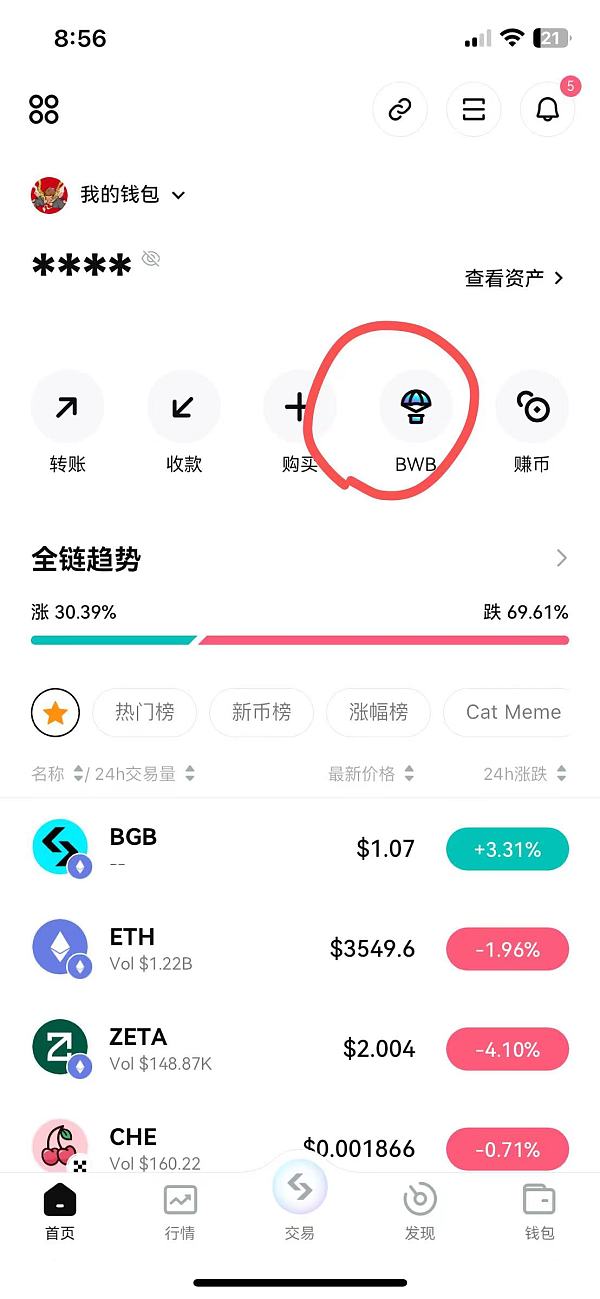This screenshot has width=600, height=1299.
Task: Open the scan icon in the top bar
Action: coord(474,109)
